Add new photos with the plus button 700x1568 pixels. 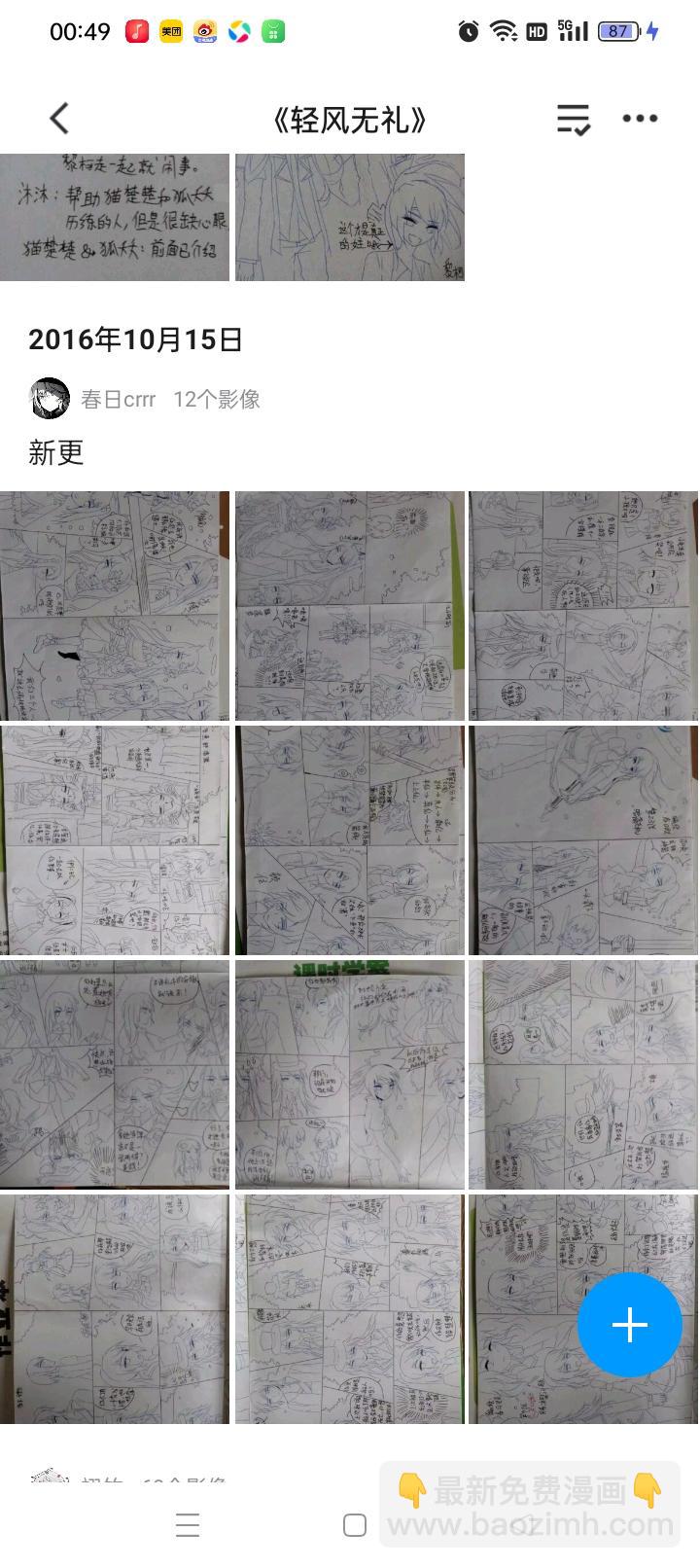click(630, 1325)
